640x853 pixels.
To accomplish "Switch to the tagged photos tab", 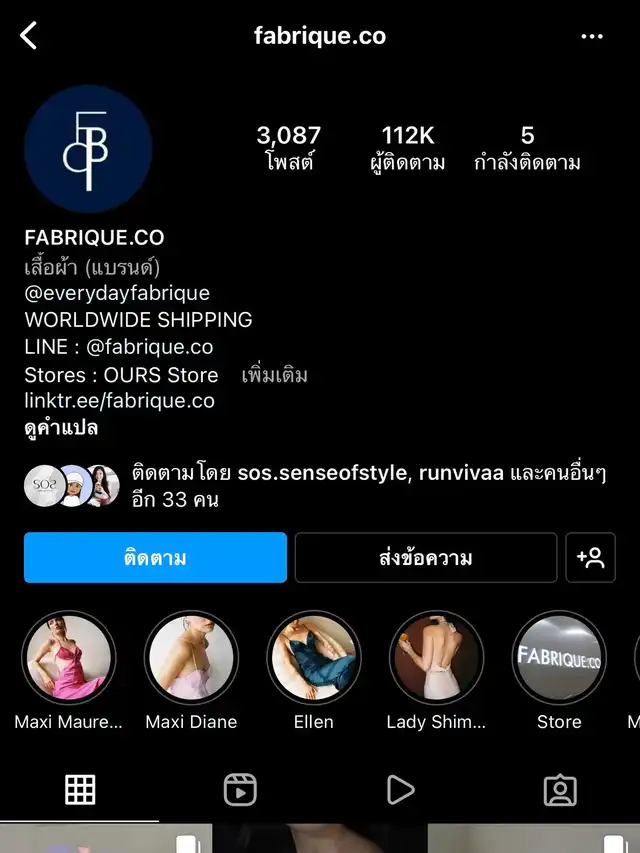I will (560, 790).
